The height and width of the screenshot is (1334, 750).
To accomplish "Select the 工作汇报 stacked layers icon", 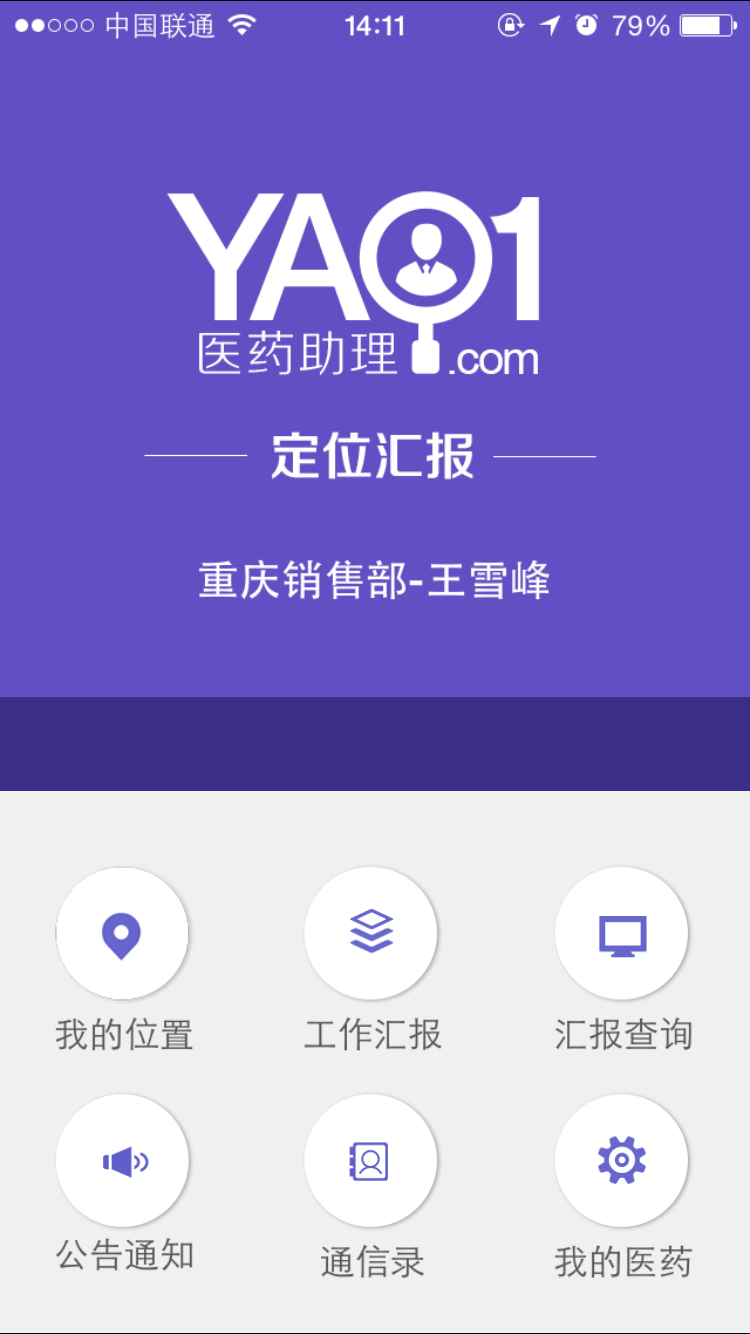I will [372, 932].
